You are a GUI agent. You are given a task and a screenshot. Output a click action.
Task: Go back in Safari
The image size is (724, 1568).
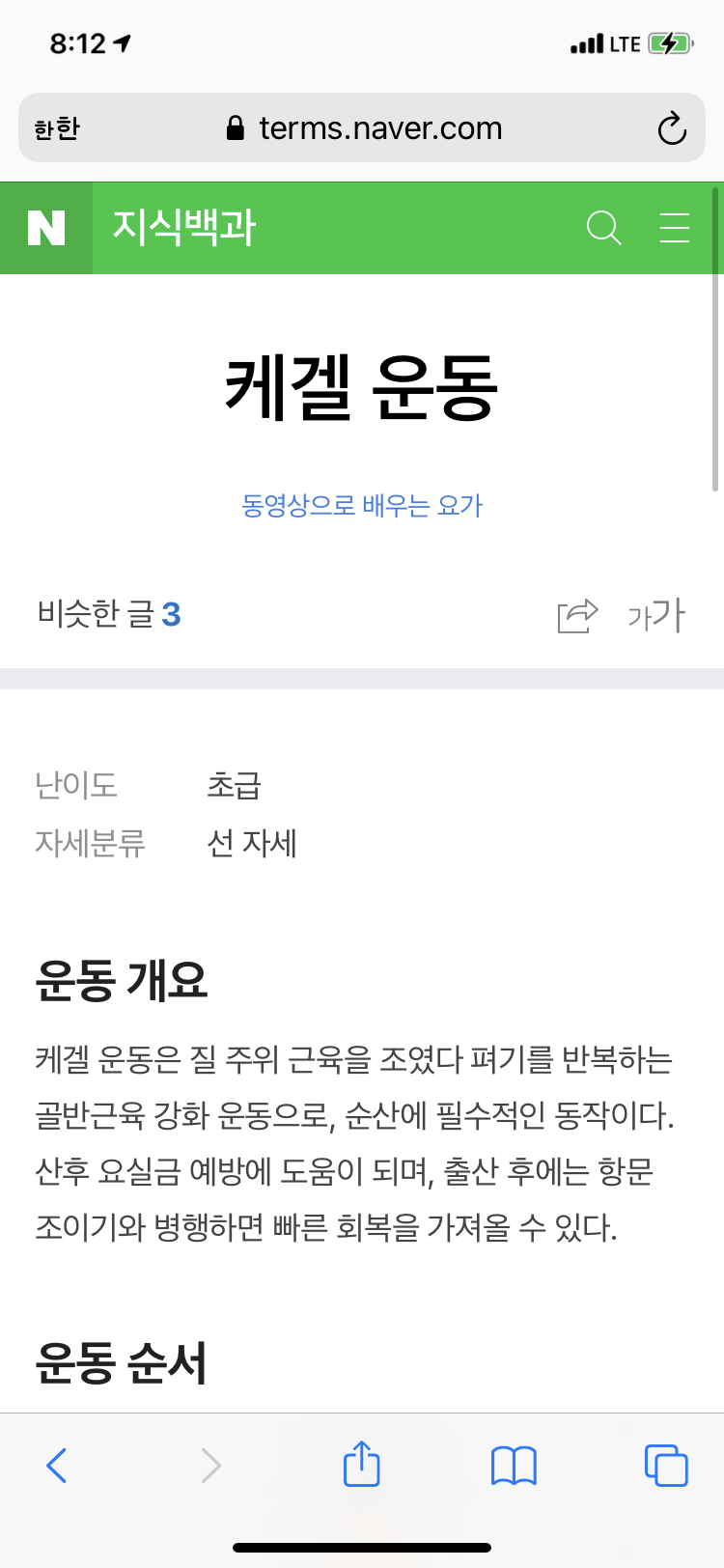click(x=57, y=1466)
